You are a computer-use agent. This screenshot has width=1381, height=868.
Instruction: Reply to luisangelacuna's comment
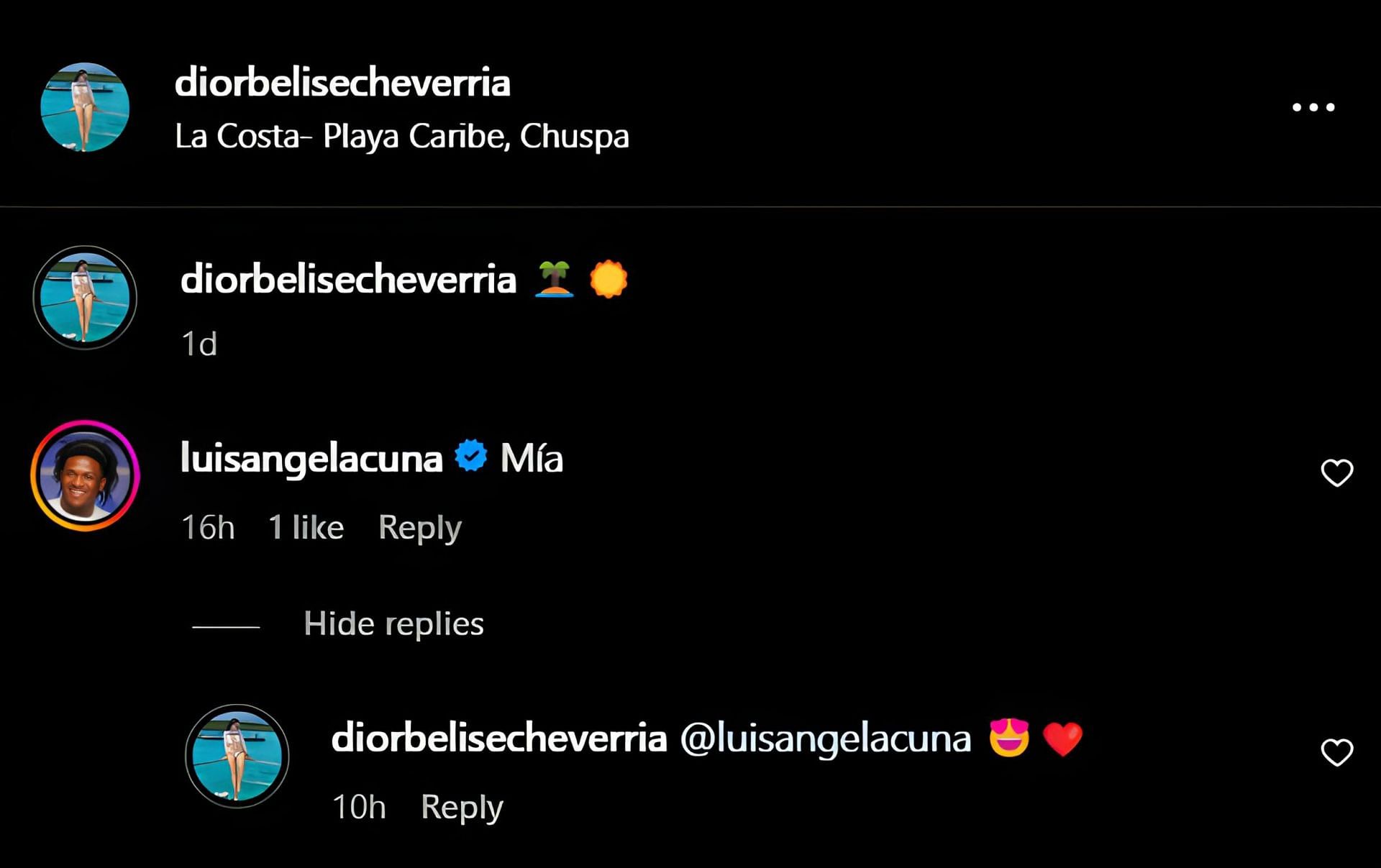tap(419, 528)
